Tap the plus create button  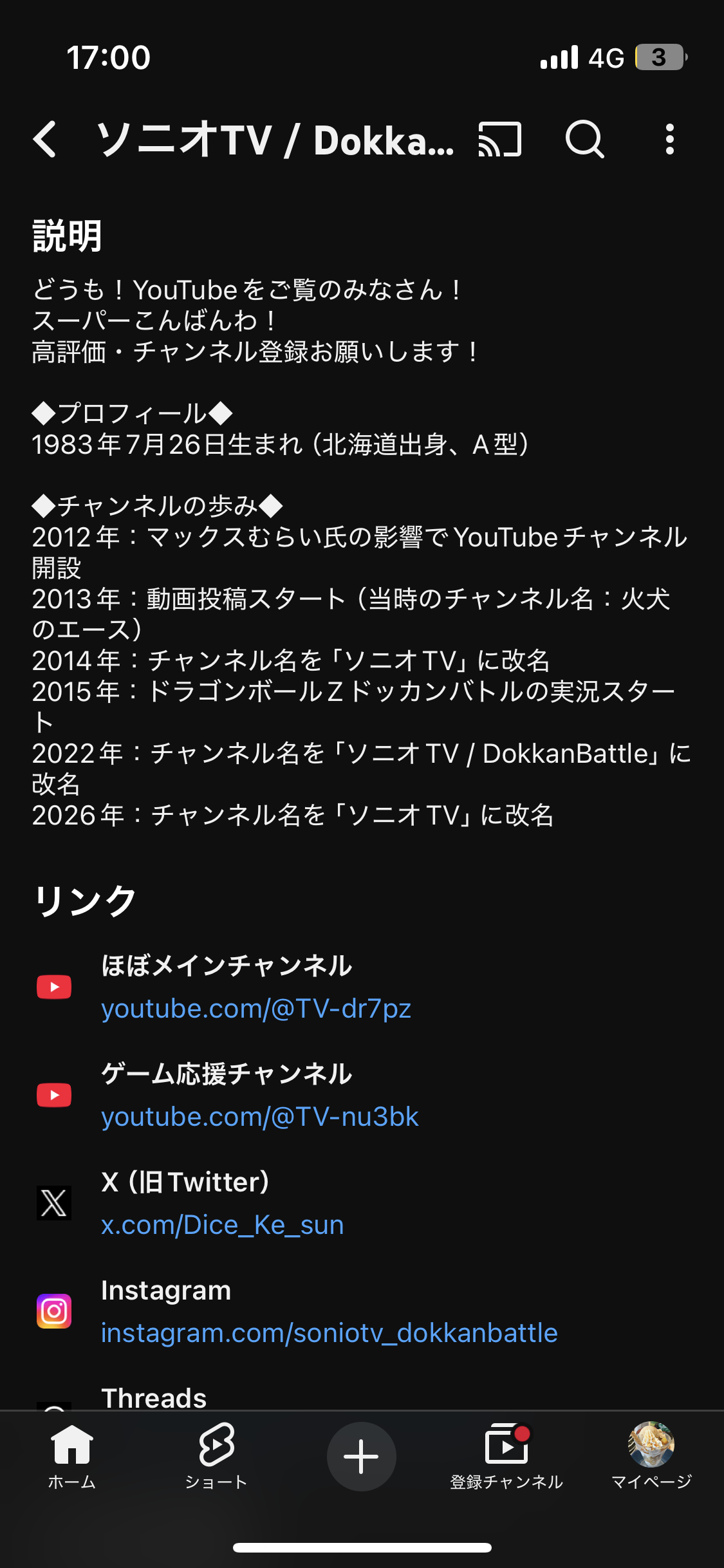pos(361,1456)
